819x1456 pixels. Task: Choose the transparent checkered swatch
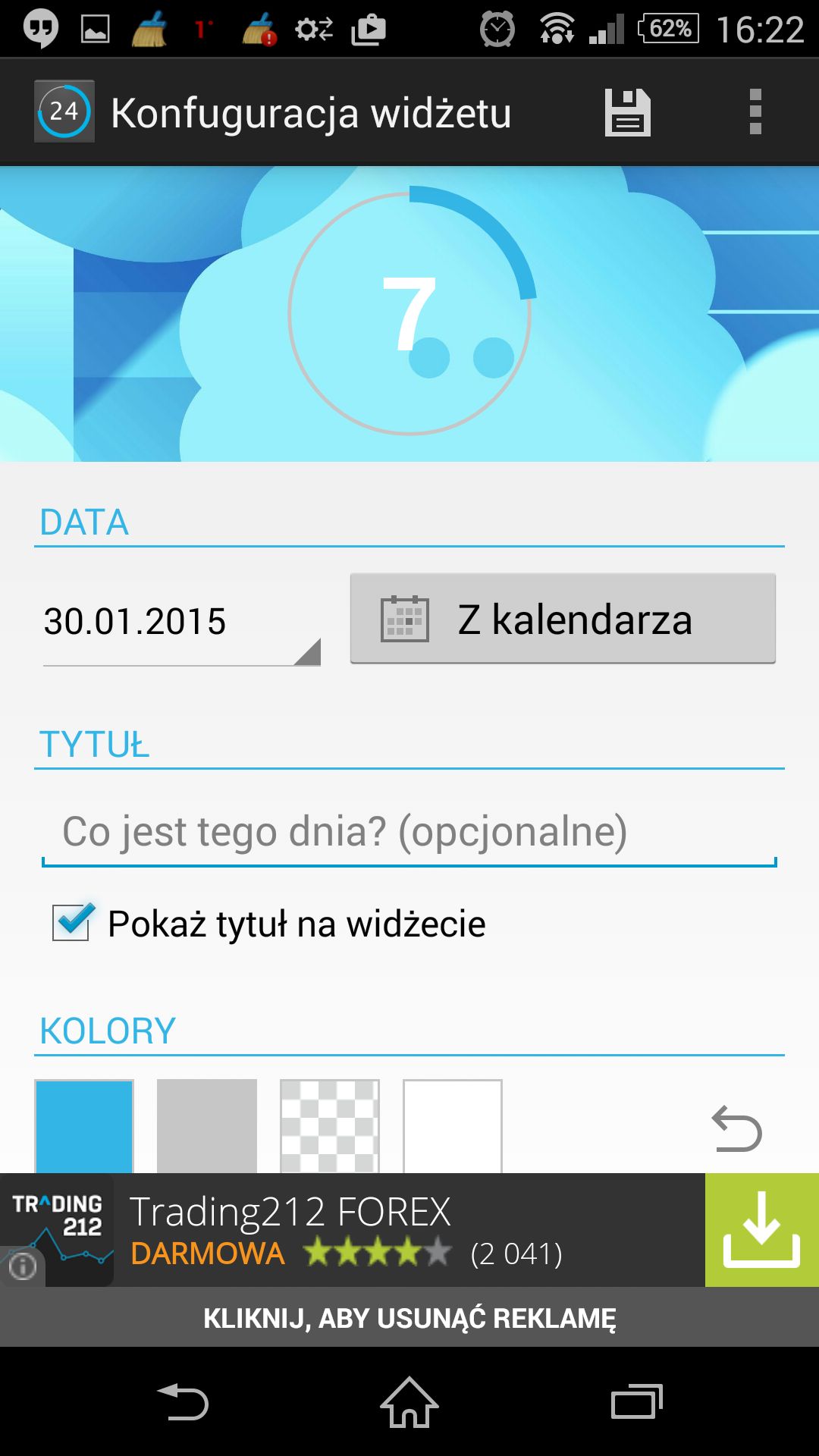[x=330, y=1126]
